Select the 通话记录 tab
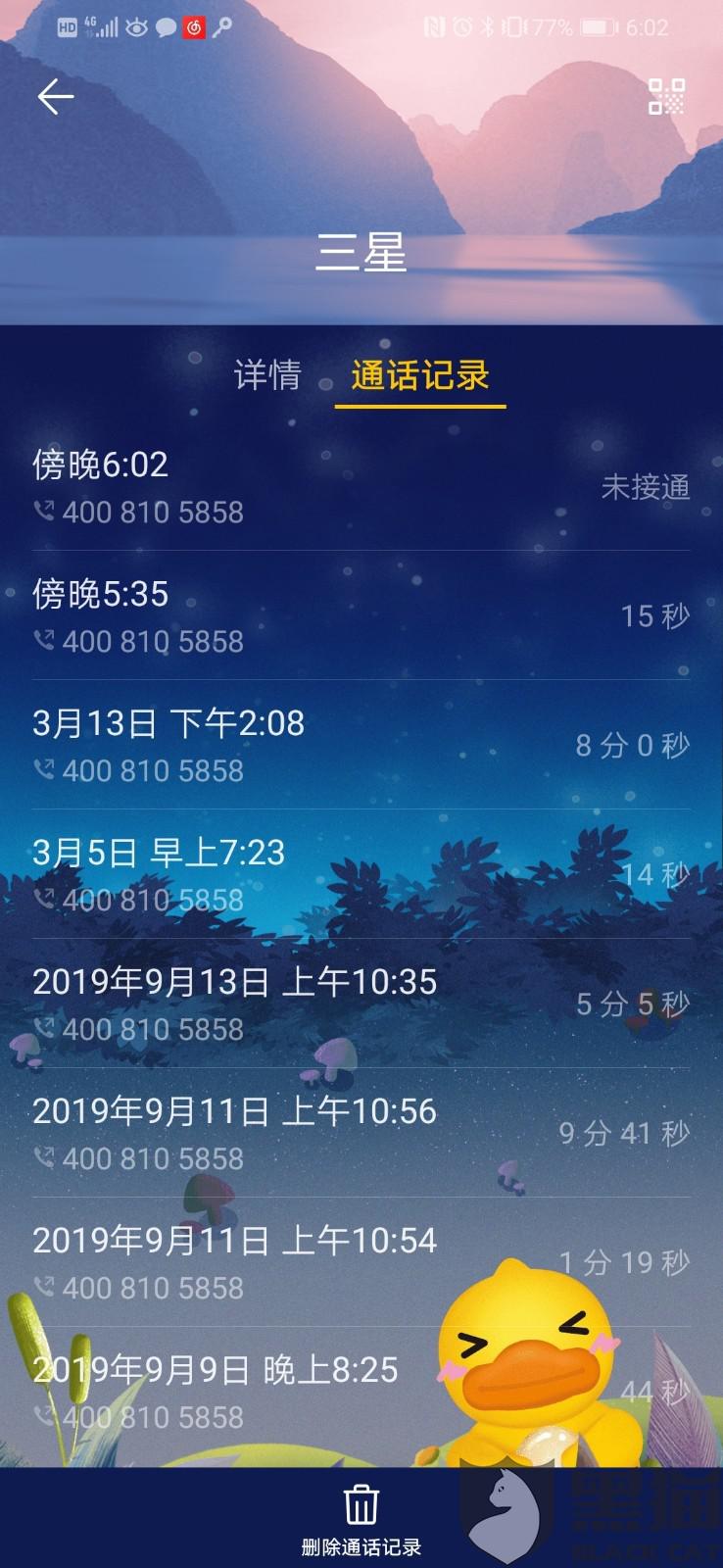The width and height of the screenshot is (723, 1568). 420,374
